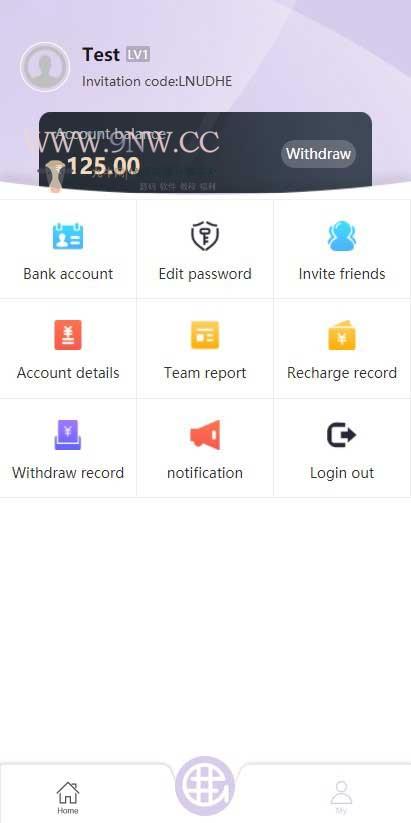Tap the center globe button
Image resolution: width=411 pixels, height=823 pixels.
[x=205, y=786]
